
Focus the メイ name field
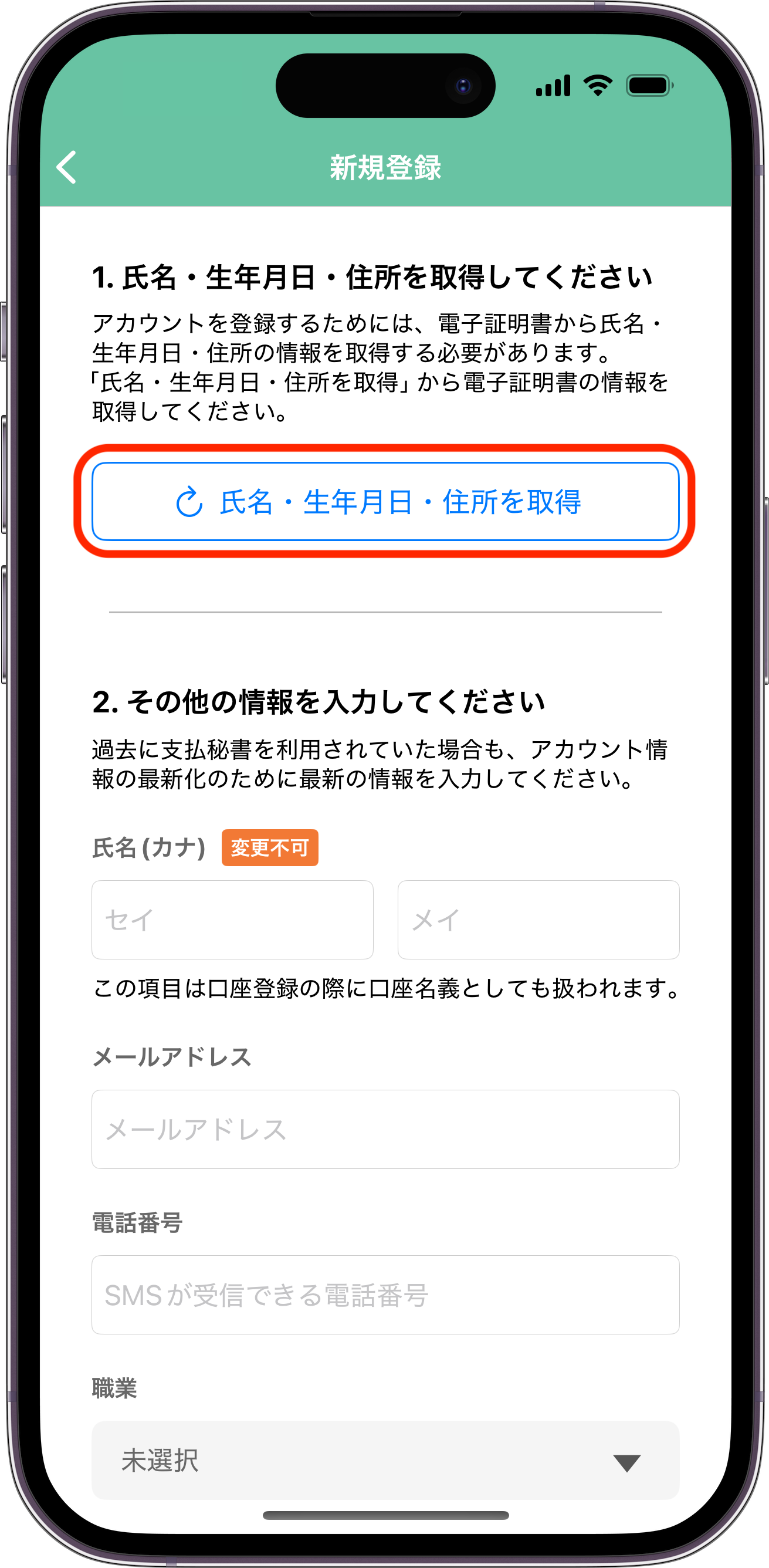click(538, 919)
